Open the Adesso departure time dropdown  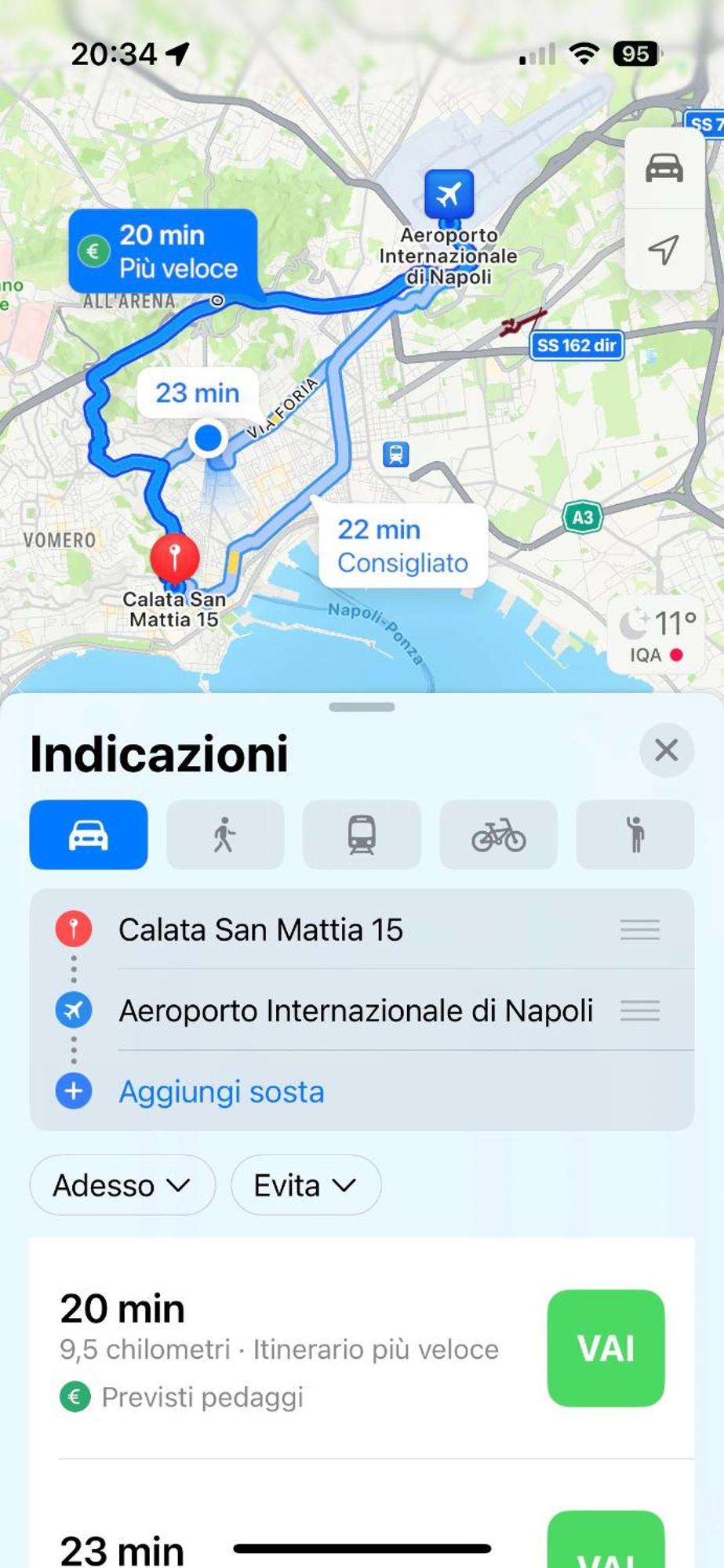tap(122, 1185)
